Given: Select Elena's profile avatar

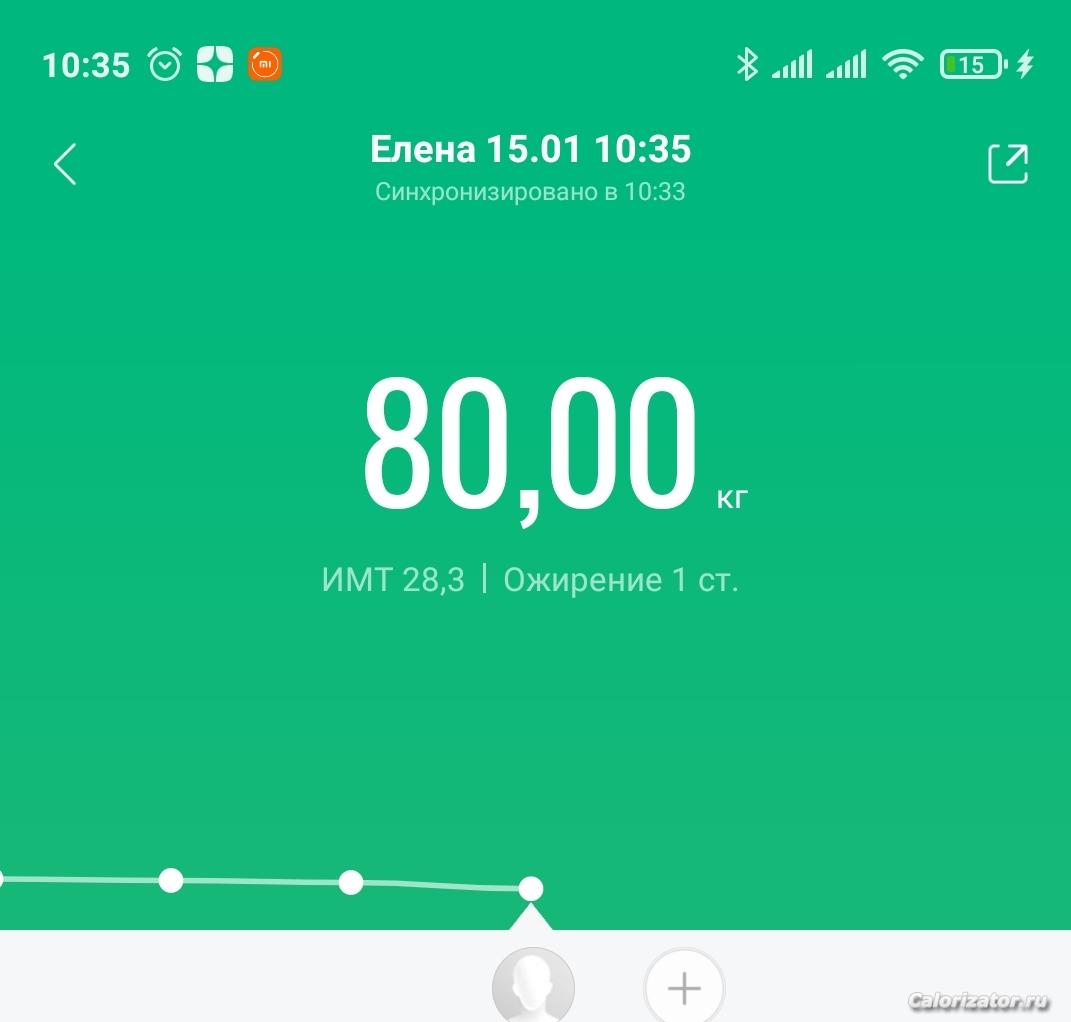Looking at the screenshot, I should point(533,985).
